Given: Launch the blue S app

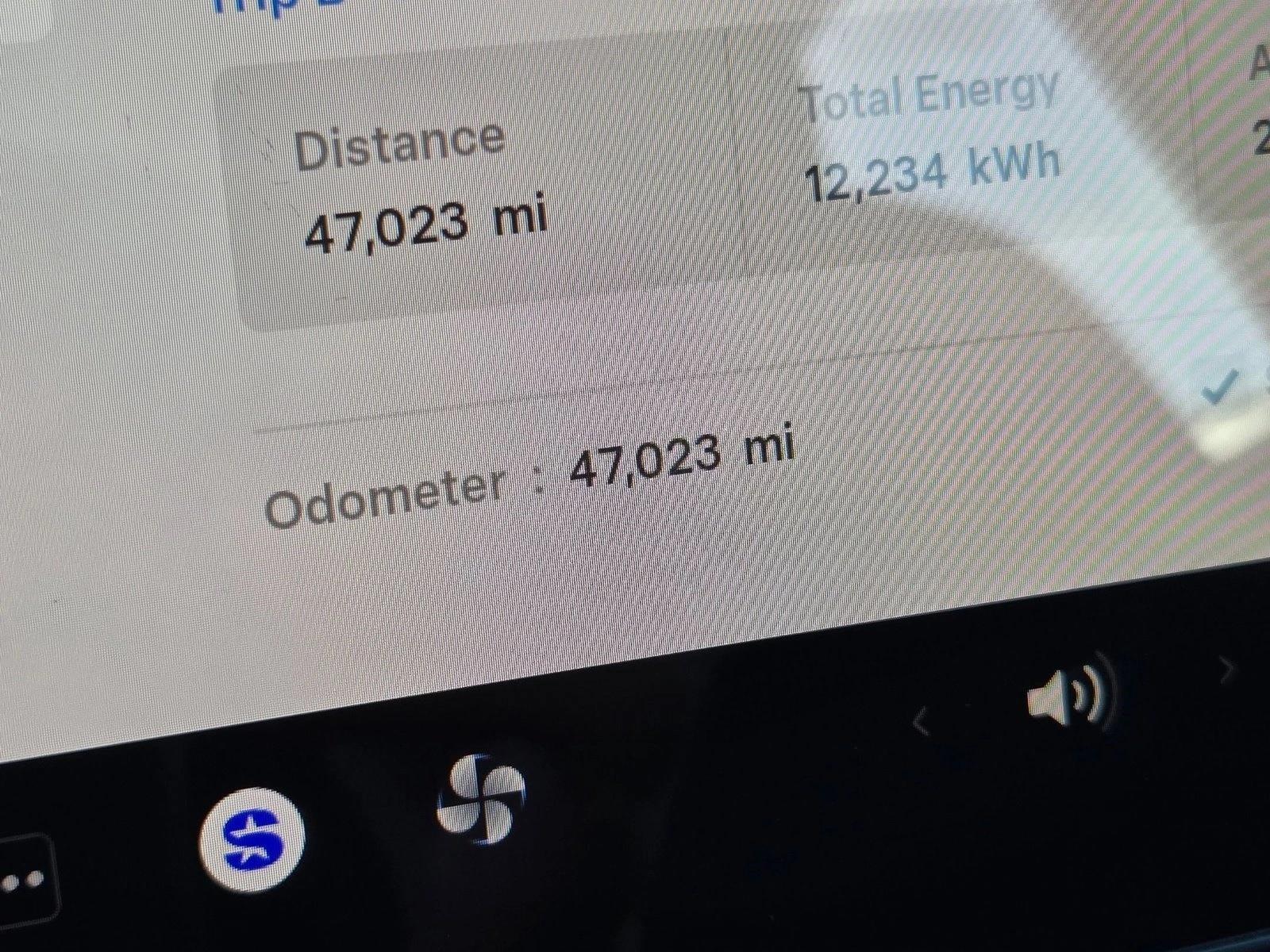Looking at the screenshot, I should tap(252, 839).
